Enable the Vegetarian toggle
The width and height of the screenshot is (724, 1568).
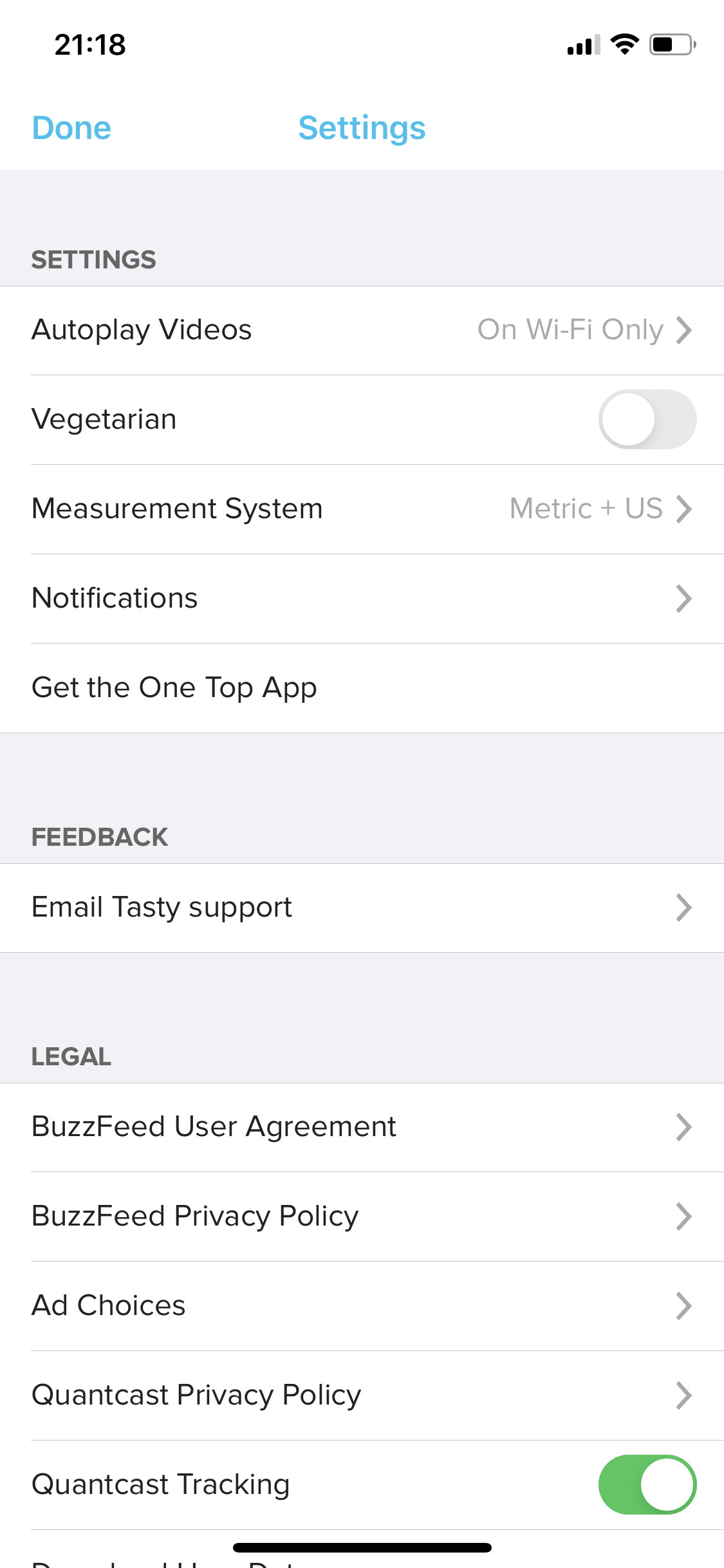pyautogui.click(x=647, y=420)
